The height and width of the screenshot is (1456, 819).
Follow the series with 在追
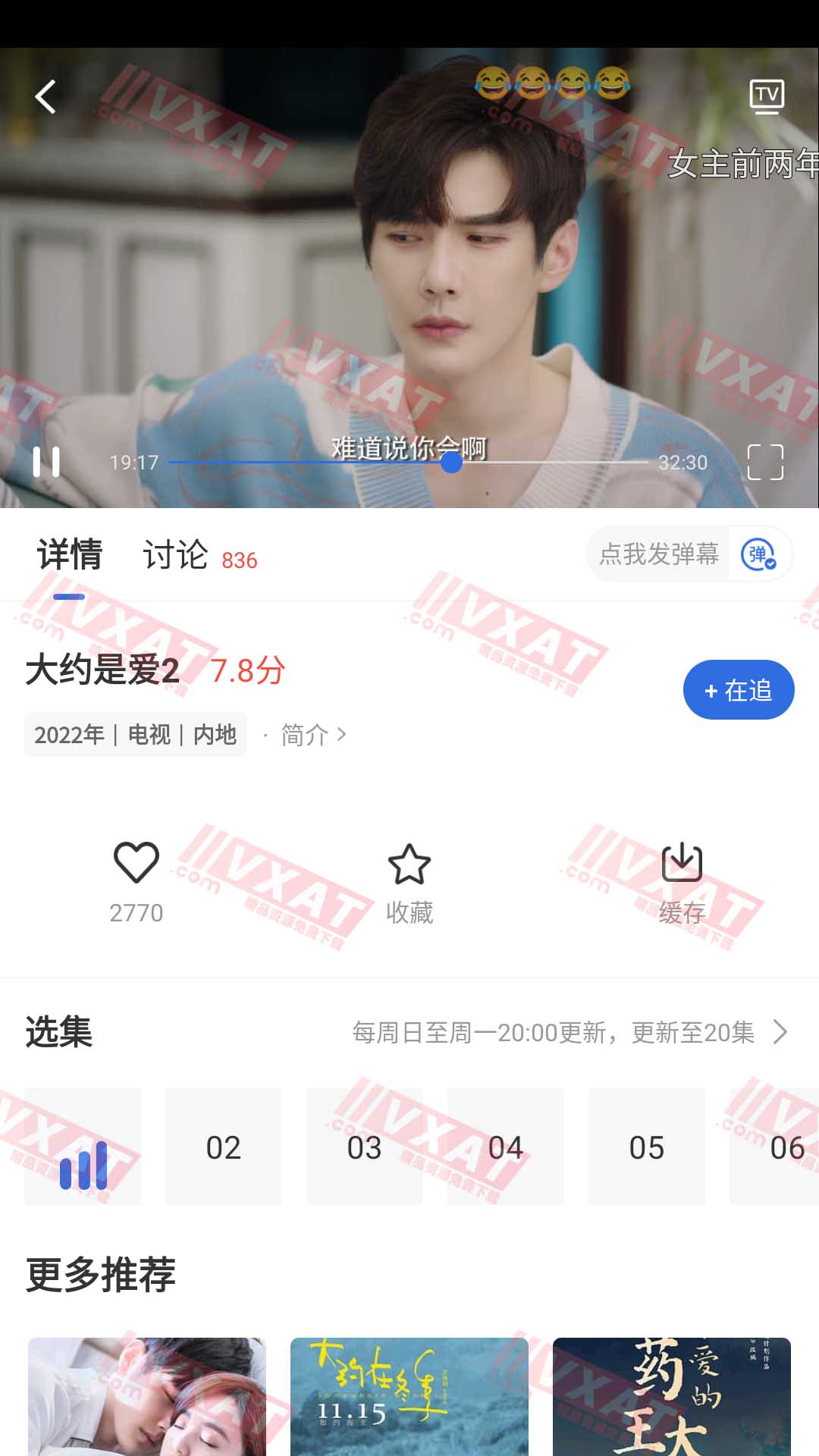pos(738,690)
